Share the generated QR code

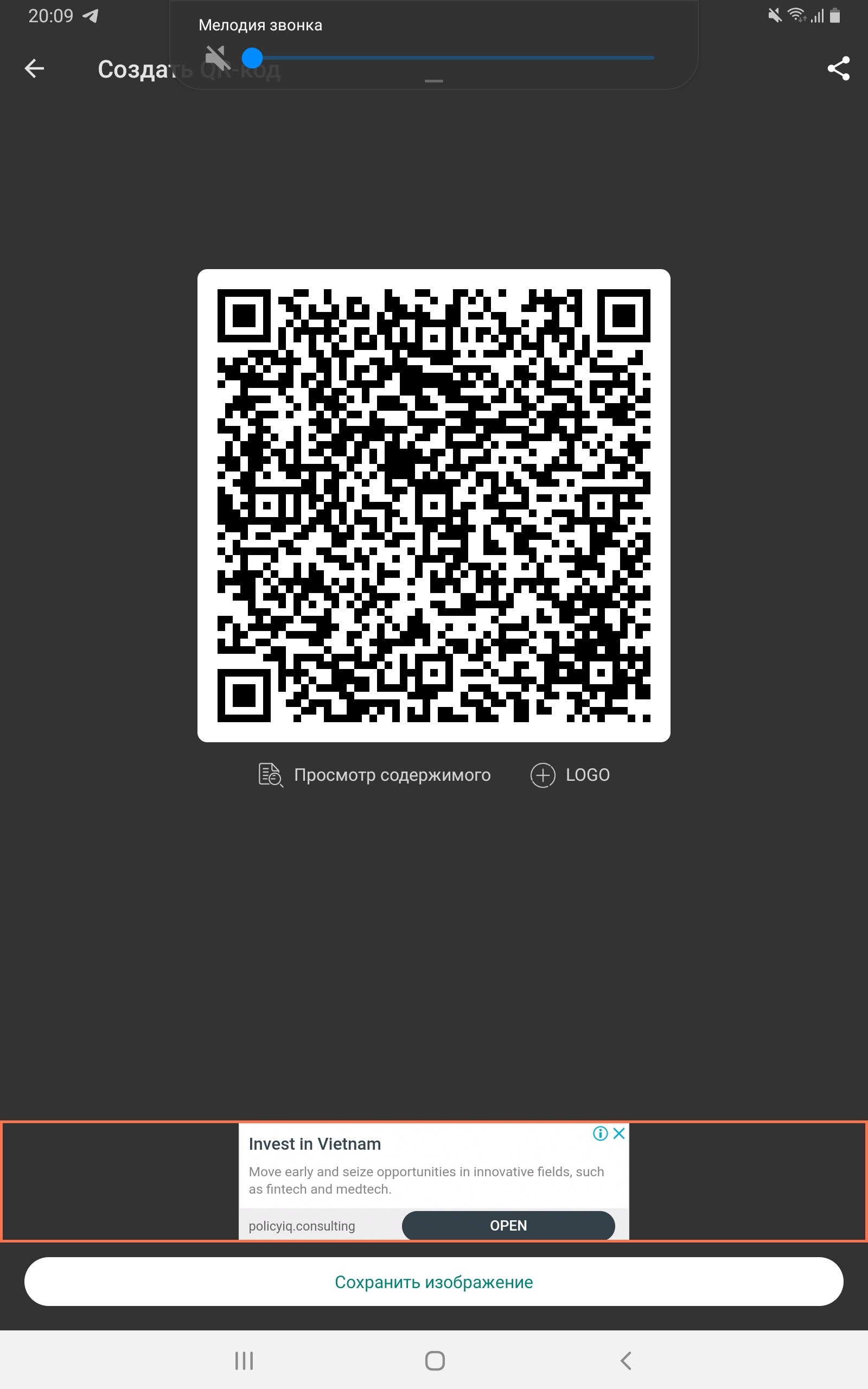tap(838, 68)
